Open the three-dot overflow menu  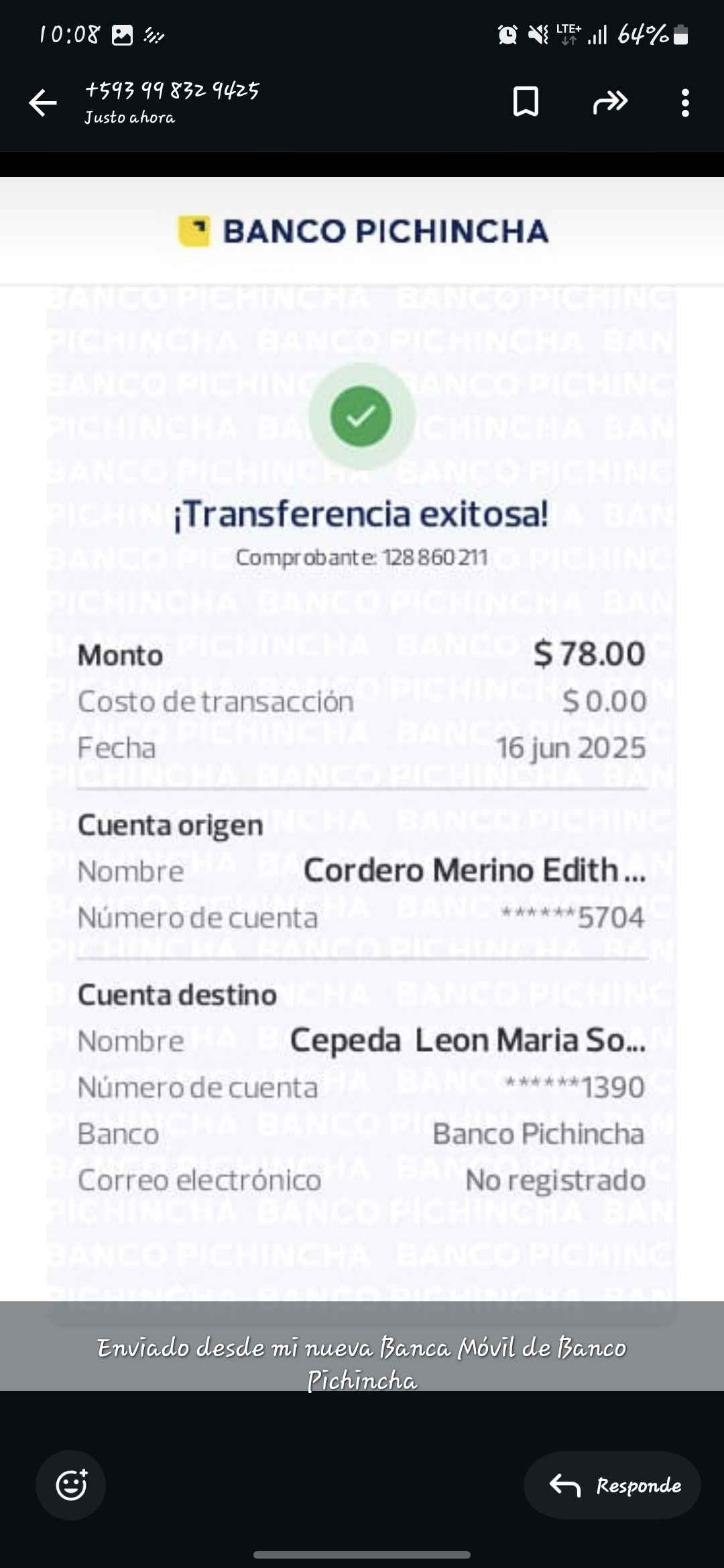[x=684, y=103]
